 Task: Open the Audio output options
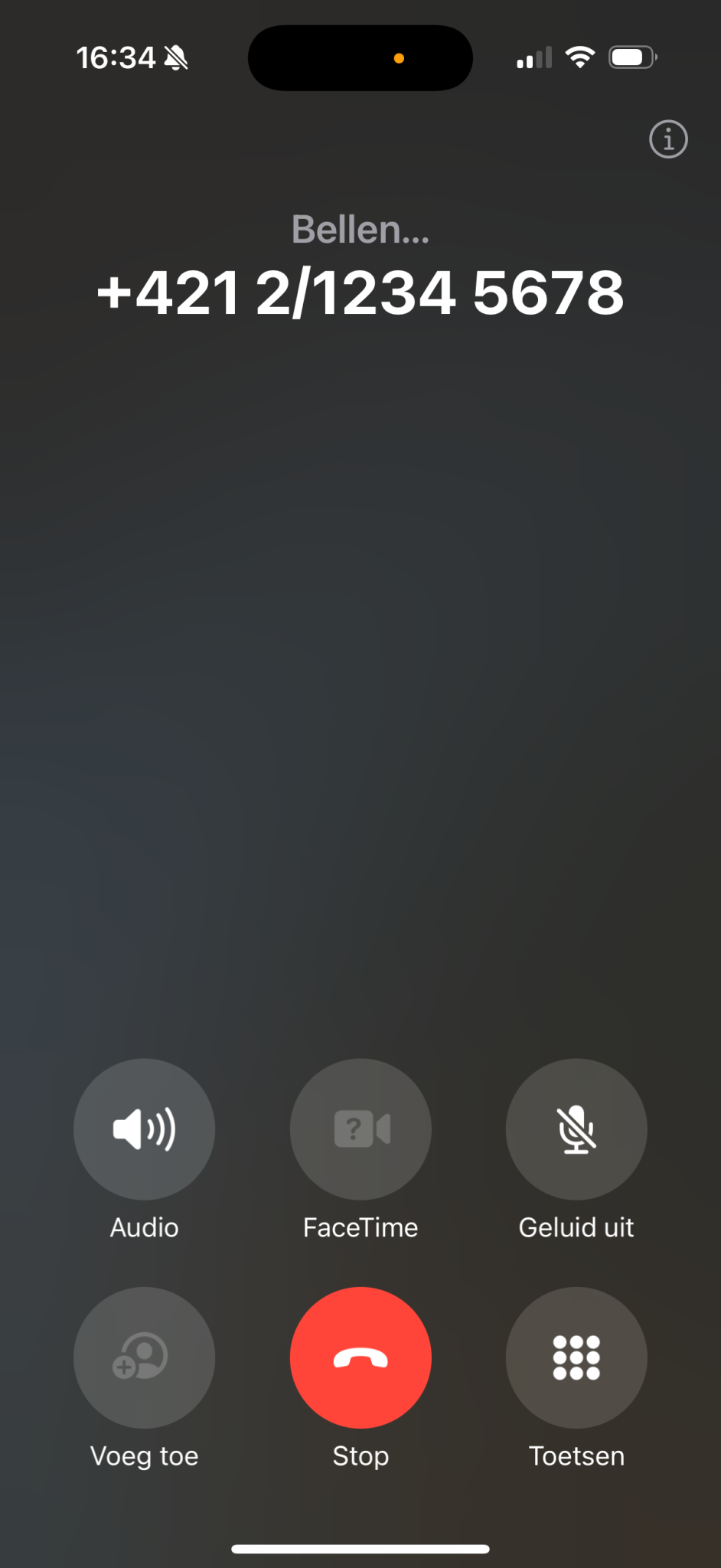(144, 1129)
